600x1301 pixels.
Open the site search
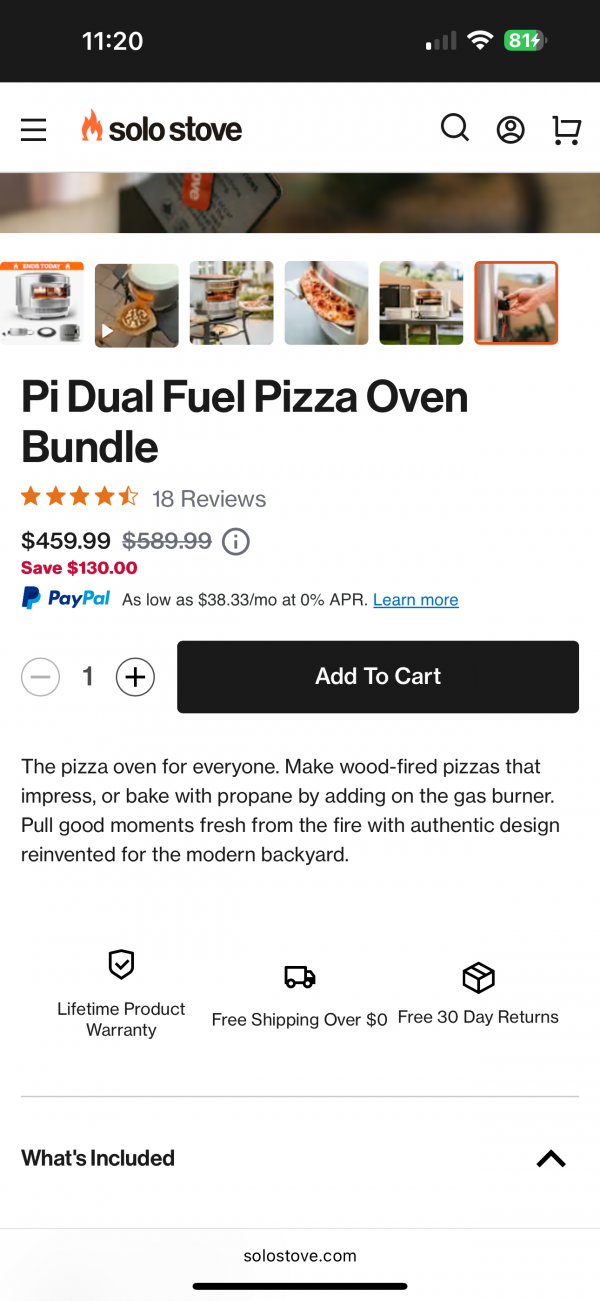[455, 128]
